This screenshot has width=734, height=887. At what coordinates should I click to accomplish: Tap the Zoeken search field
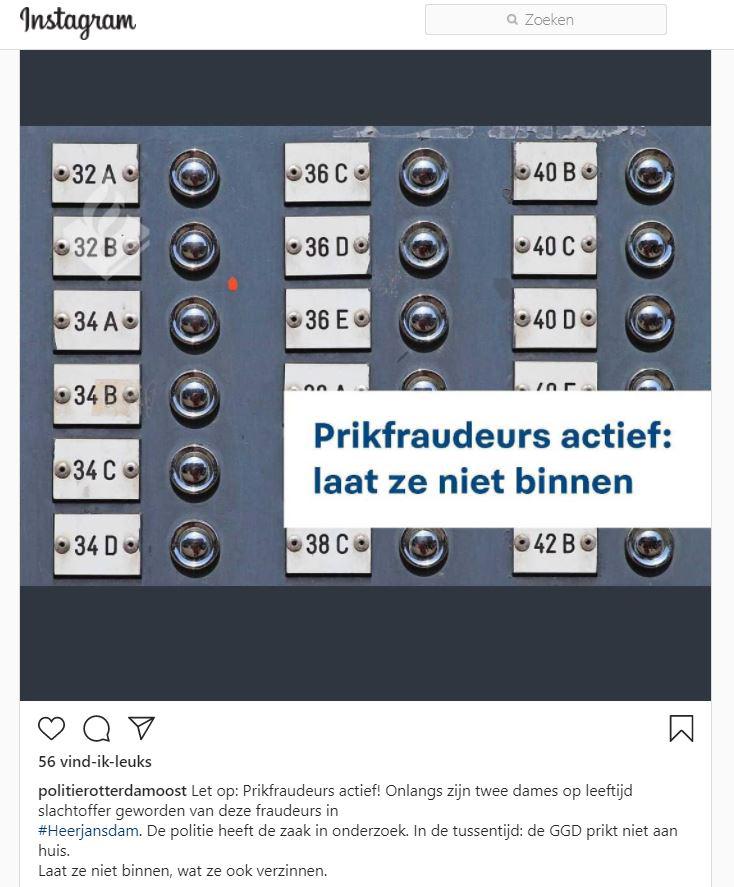coord(545,20)
